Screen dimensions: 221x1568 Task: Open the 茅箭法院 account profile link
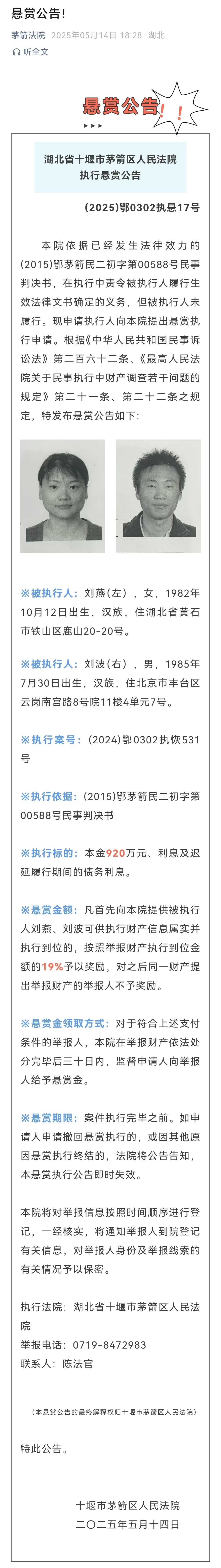pos(28,35)
